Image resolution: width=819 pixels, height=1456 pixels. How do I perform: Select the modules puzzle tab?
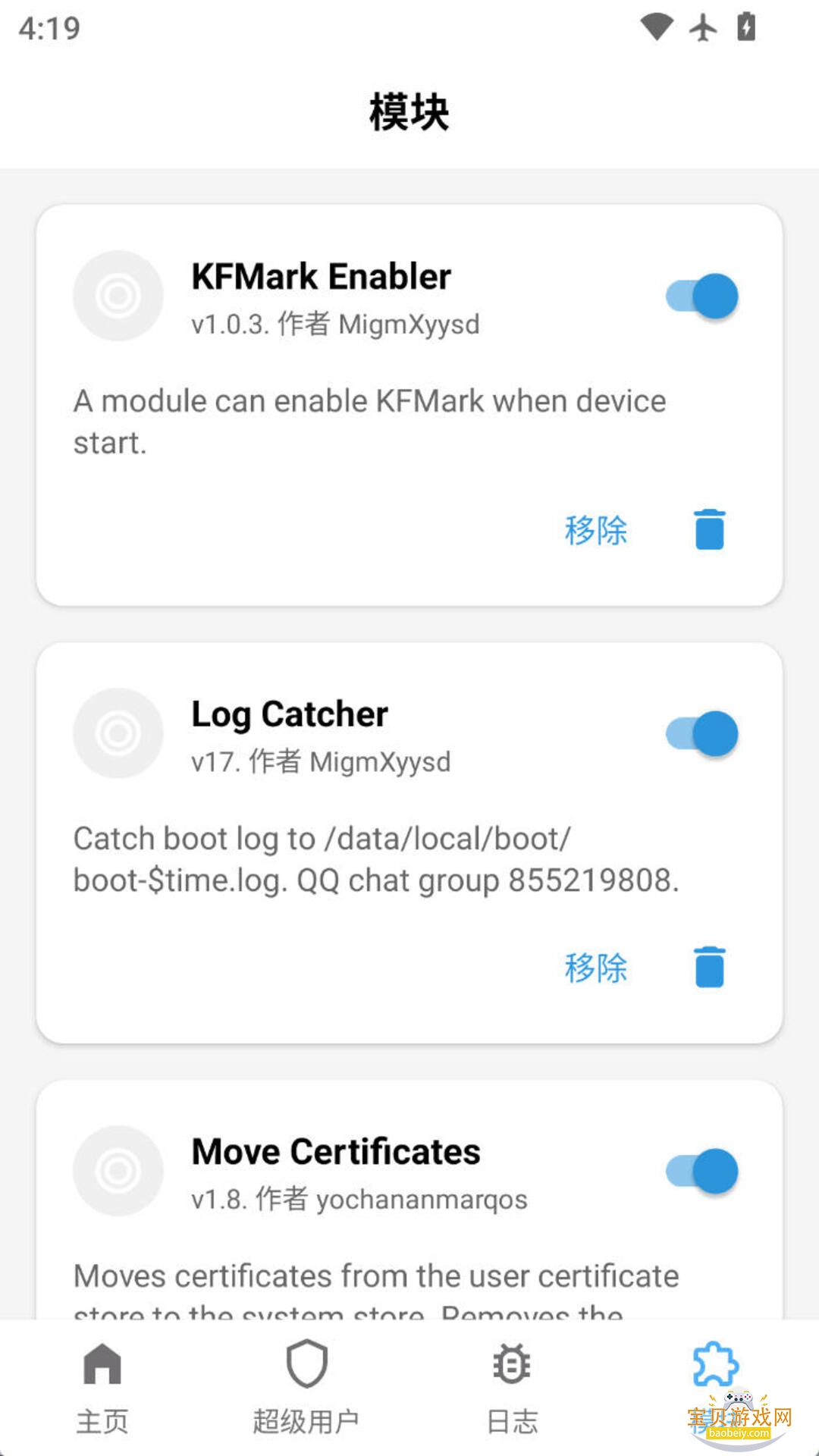(x=715, y=1367)
